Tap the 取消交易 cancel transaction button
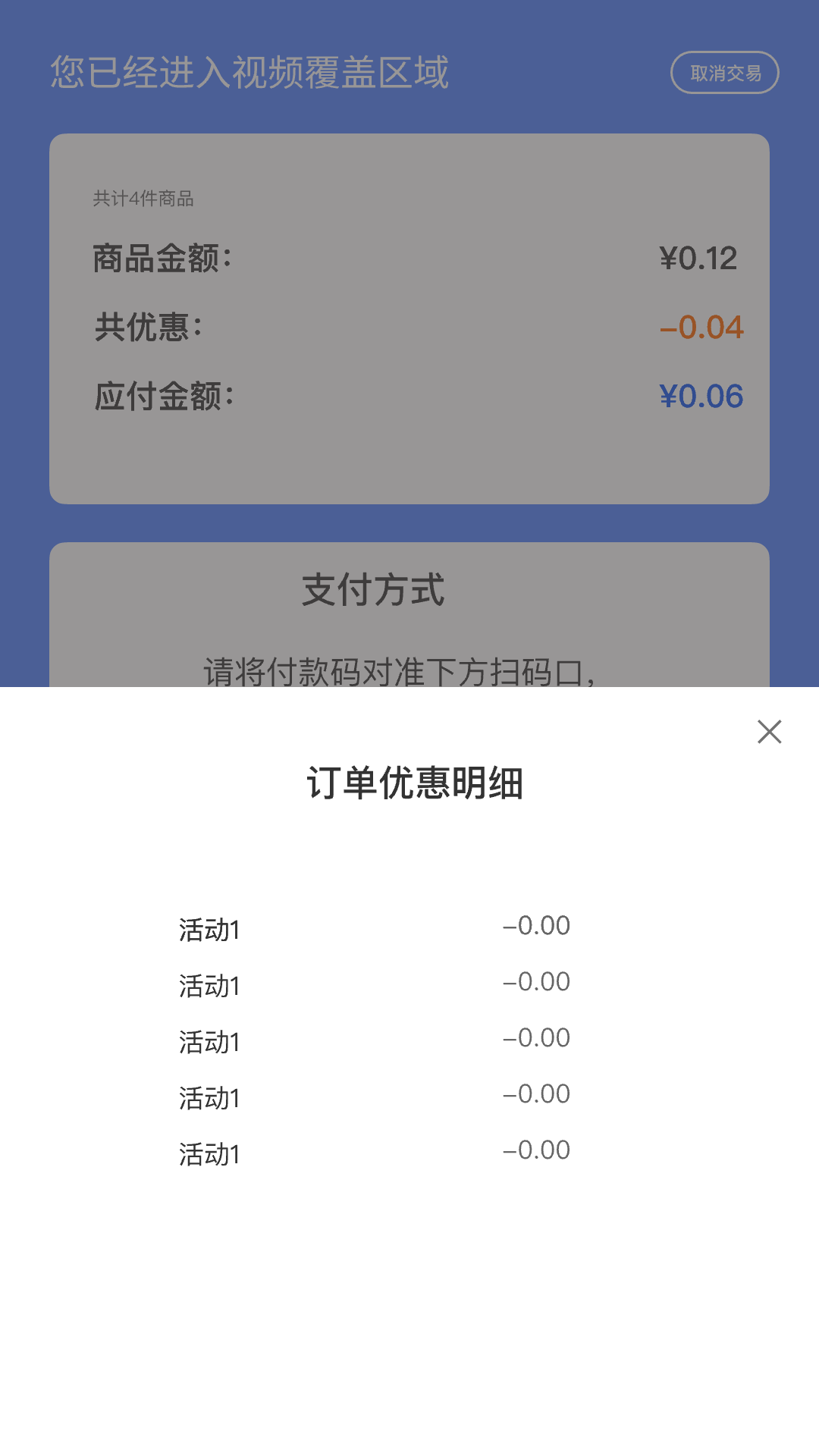Viewport: 819px width, 1456px height. pos(725,73)
